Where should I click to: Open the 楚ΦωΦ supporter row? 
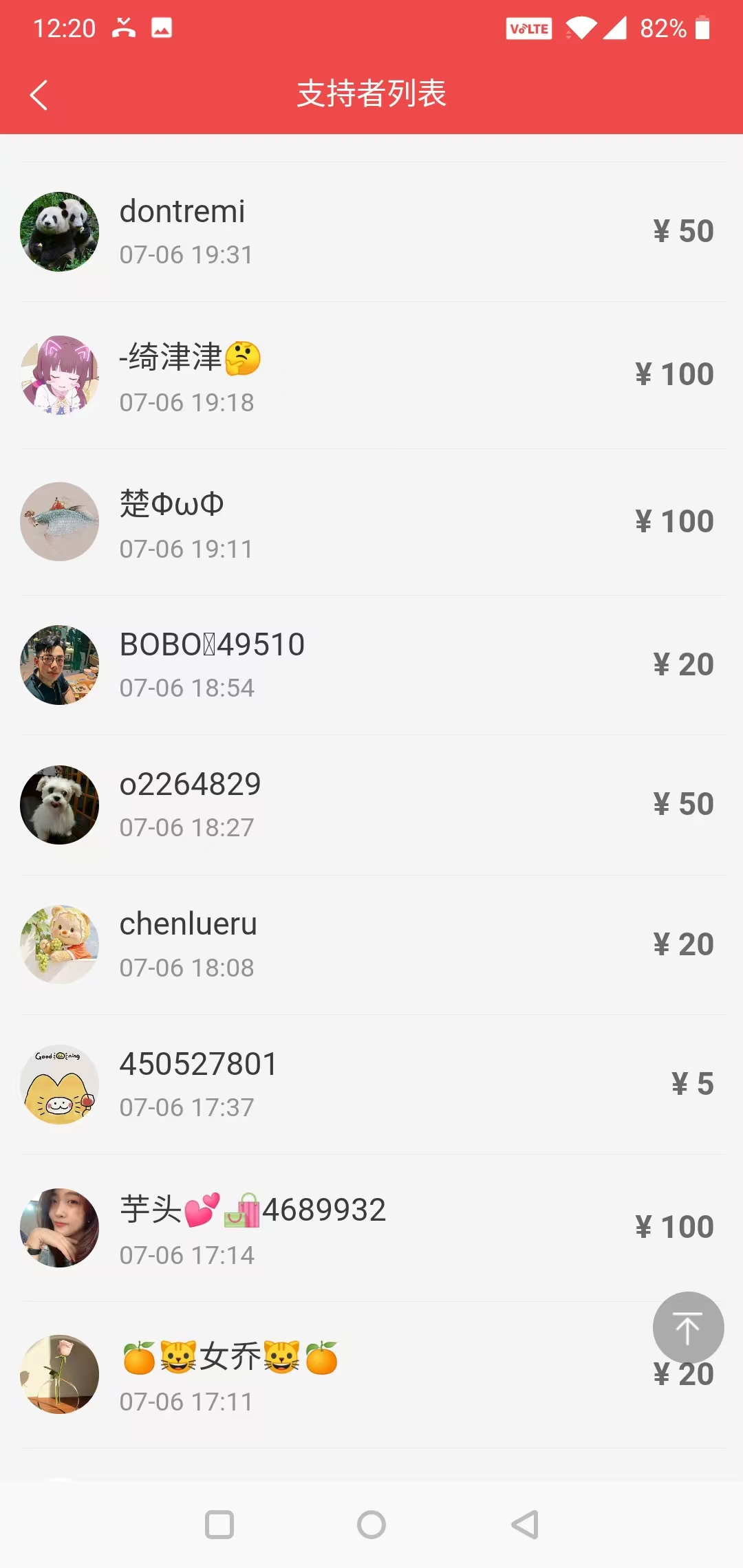click(371, 522)
